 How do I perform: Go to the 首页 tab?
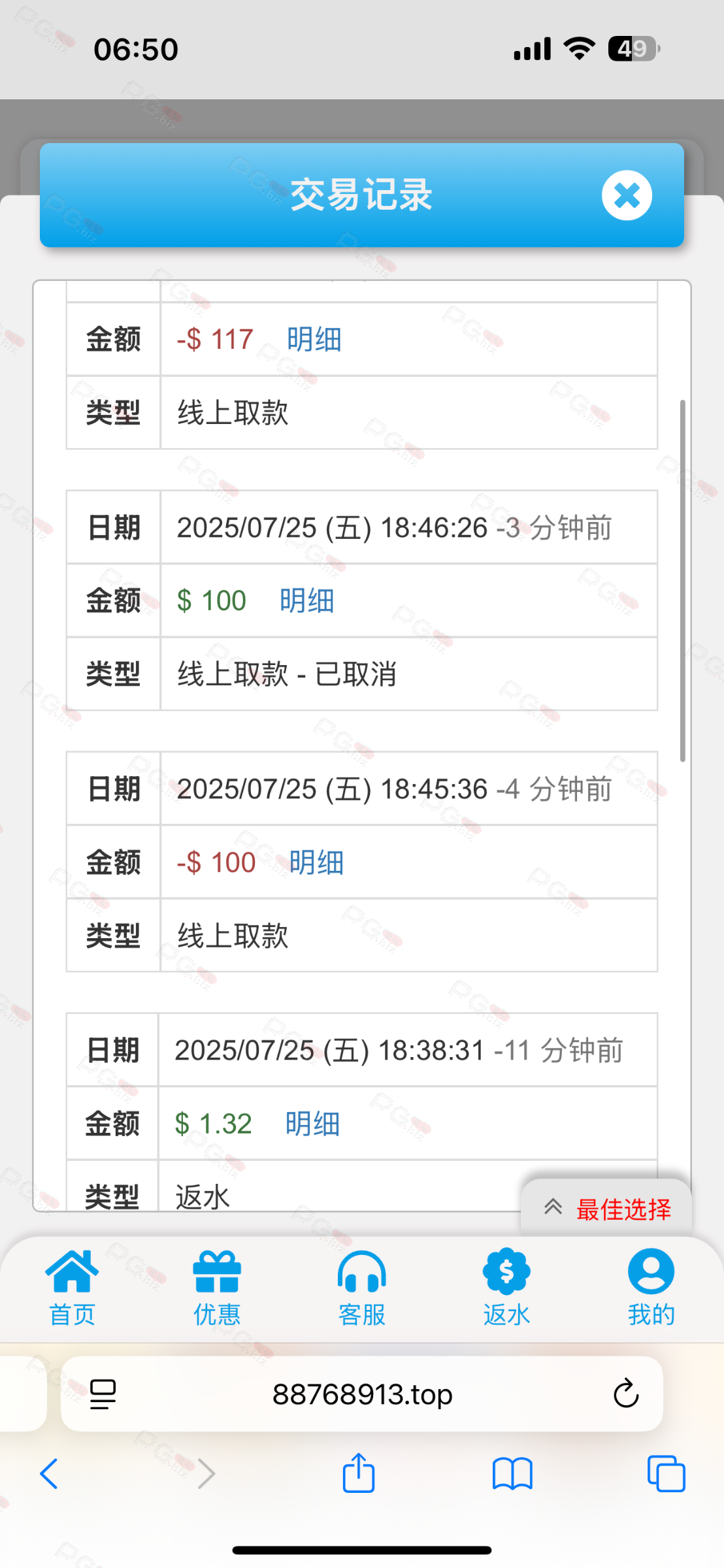(72, 1288)
